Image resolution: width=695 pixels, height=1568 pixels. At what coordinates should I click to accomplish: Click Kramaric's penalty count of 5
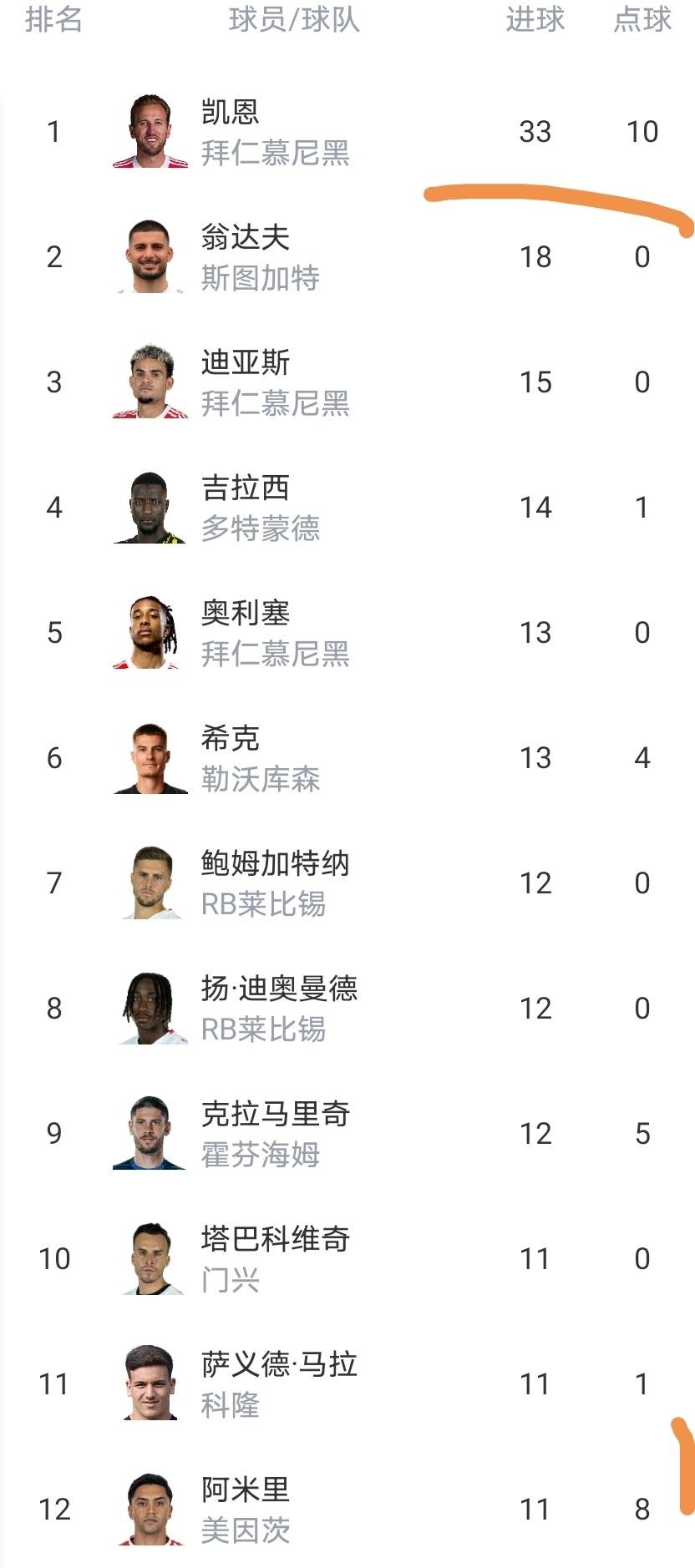[642, 1133]
